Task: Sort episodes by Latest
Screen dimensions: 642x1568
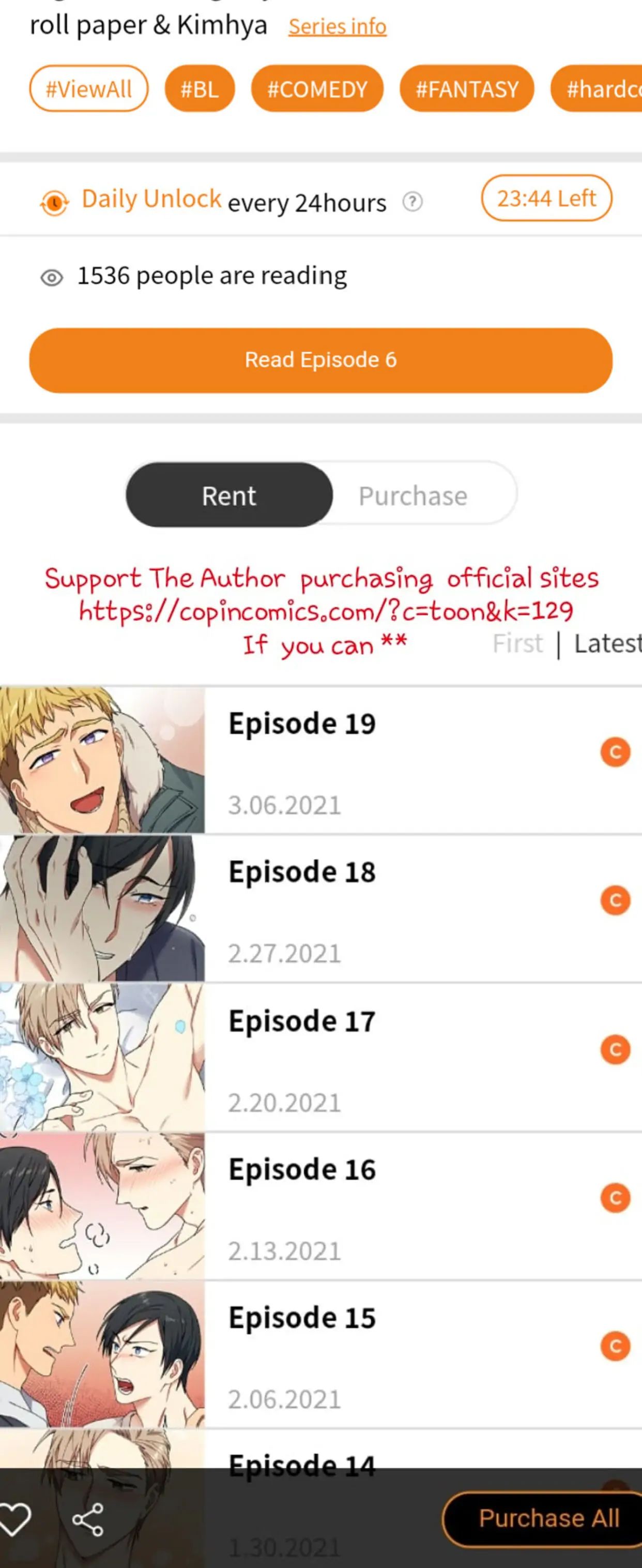Action: click(606, 643)
